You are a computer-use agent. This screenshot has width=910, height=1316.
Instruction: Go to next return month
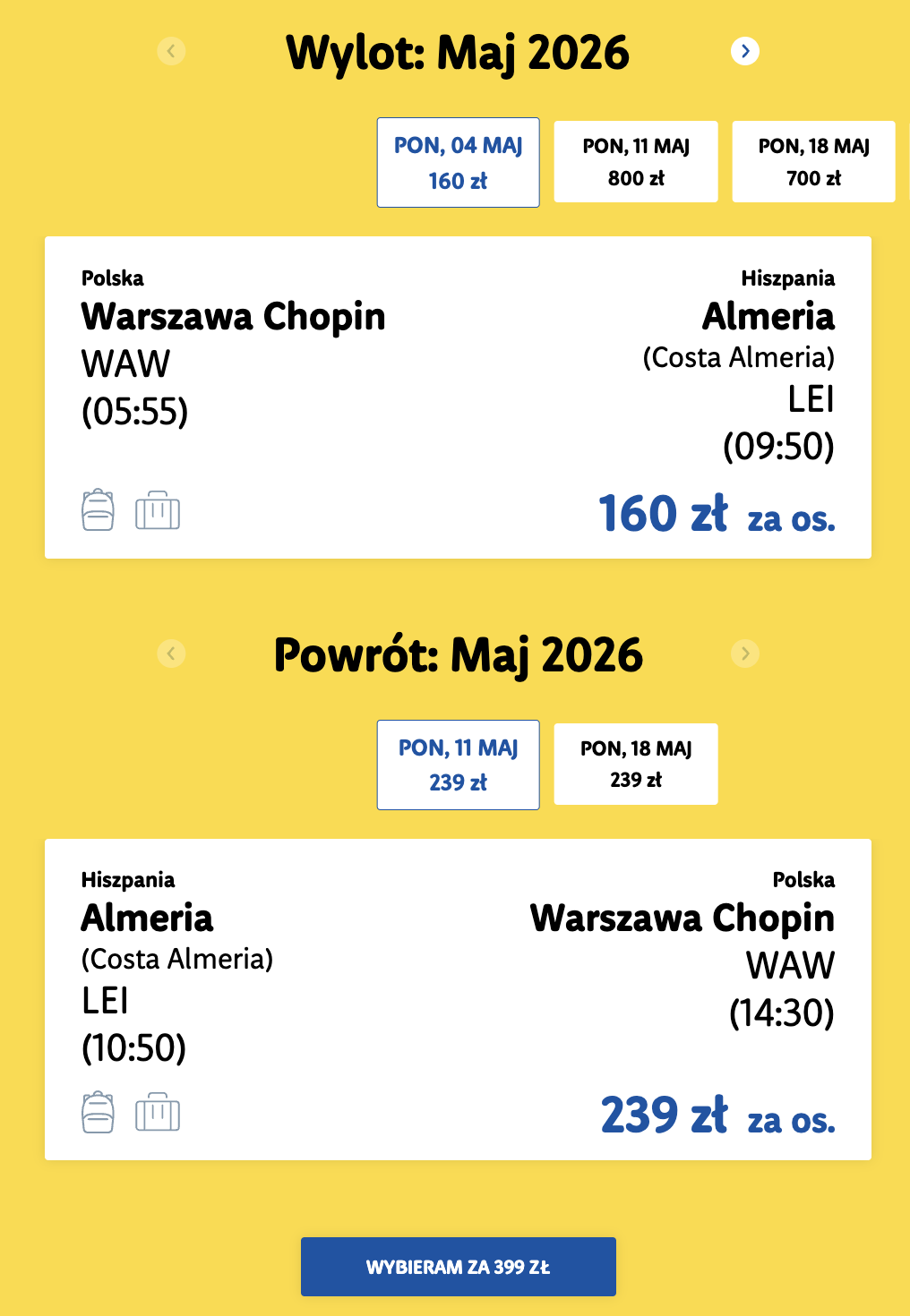point(744,654)
